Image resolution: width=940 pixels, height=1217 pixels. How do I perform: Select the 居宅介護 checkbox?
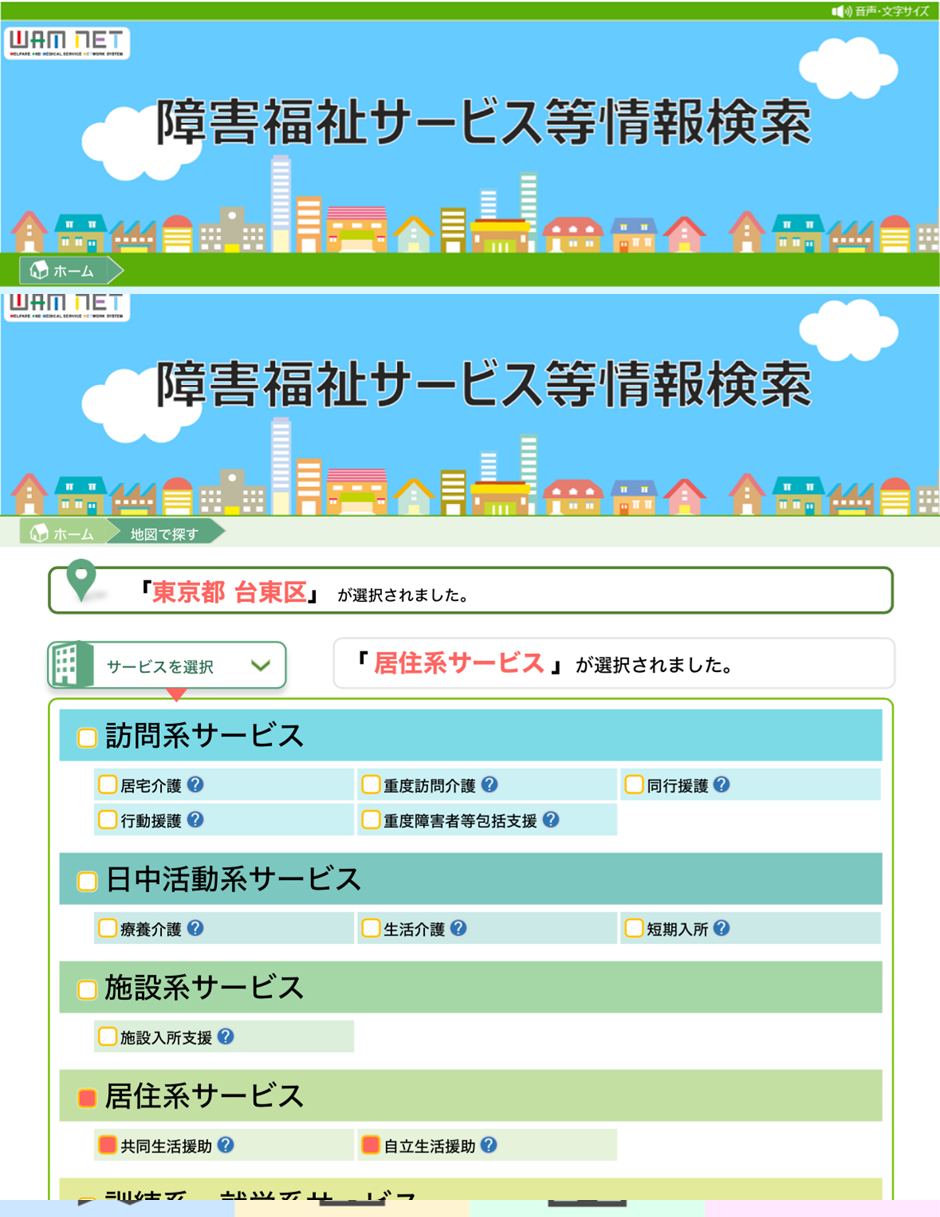(108, 785)
